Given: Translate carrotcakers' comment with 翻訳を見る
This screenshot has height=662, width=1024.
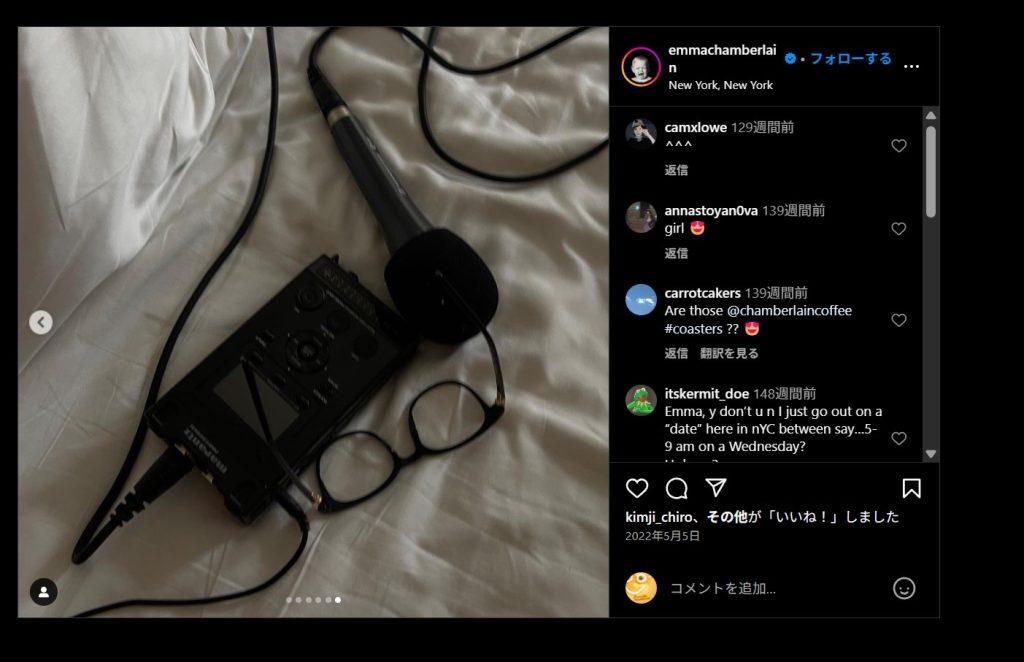Looking at the screenshot, I should [729, 353].
